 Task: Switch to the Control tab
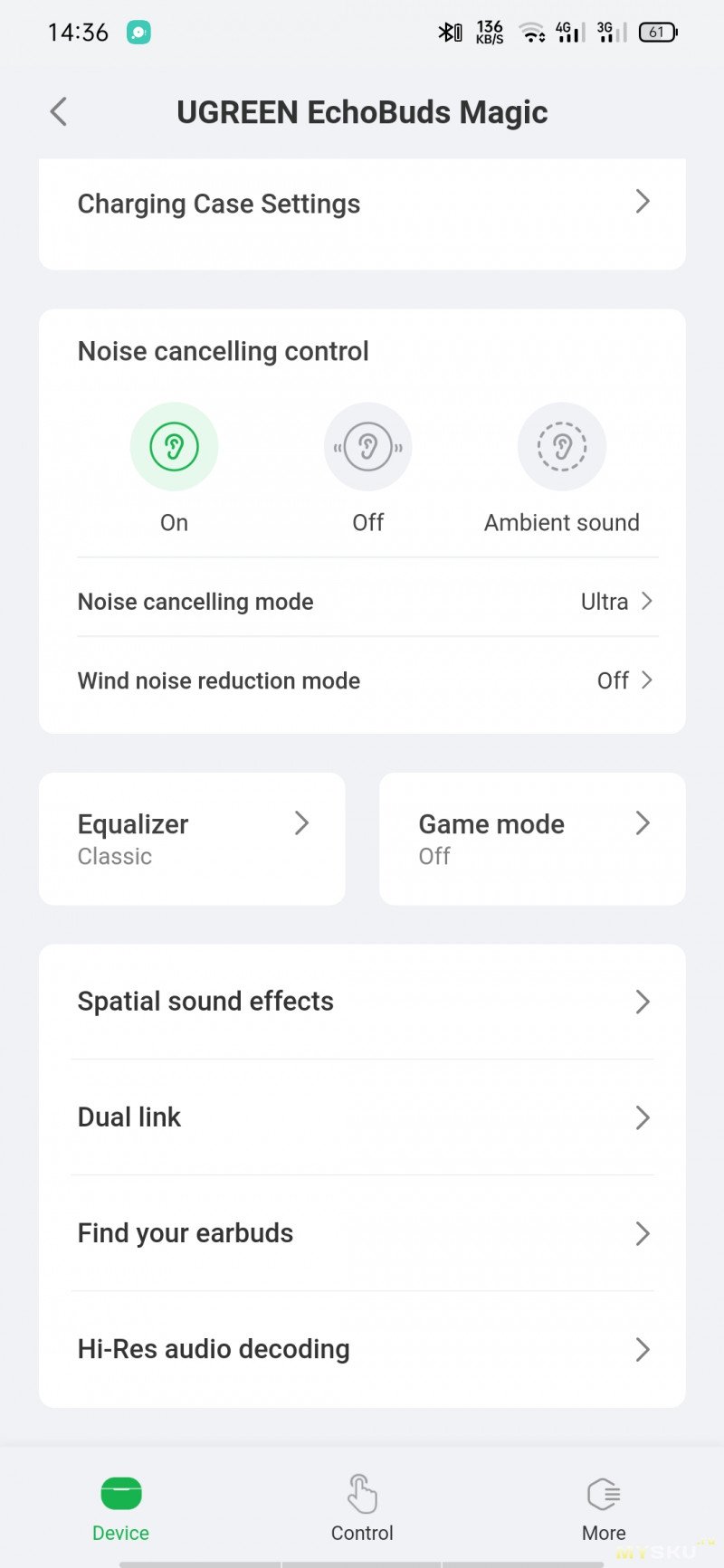coord(362,1508)
